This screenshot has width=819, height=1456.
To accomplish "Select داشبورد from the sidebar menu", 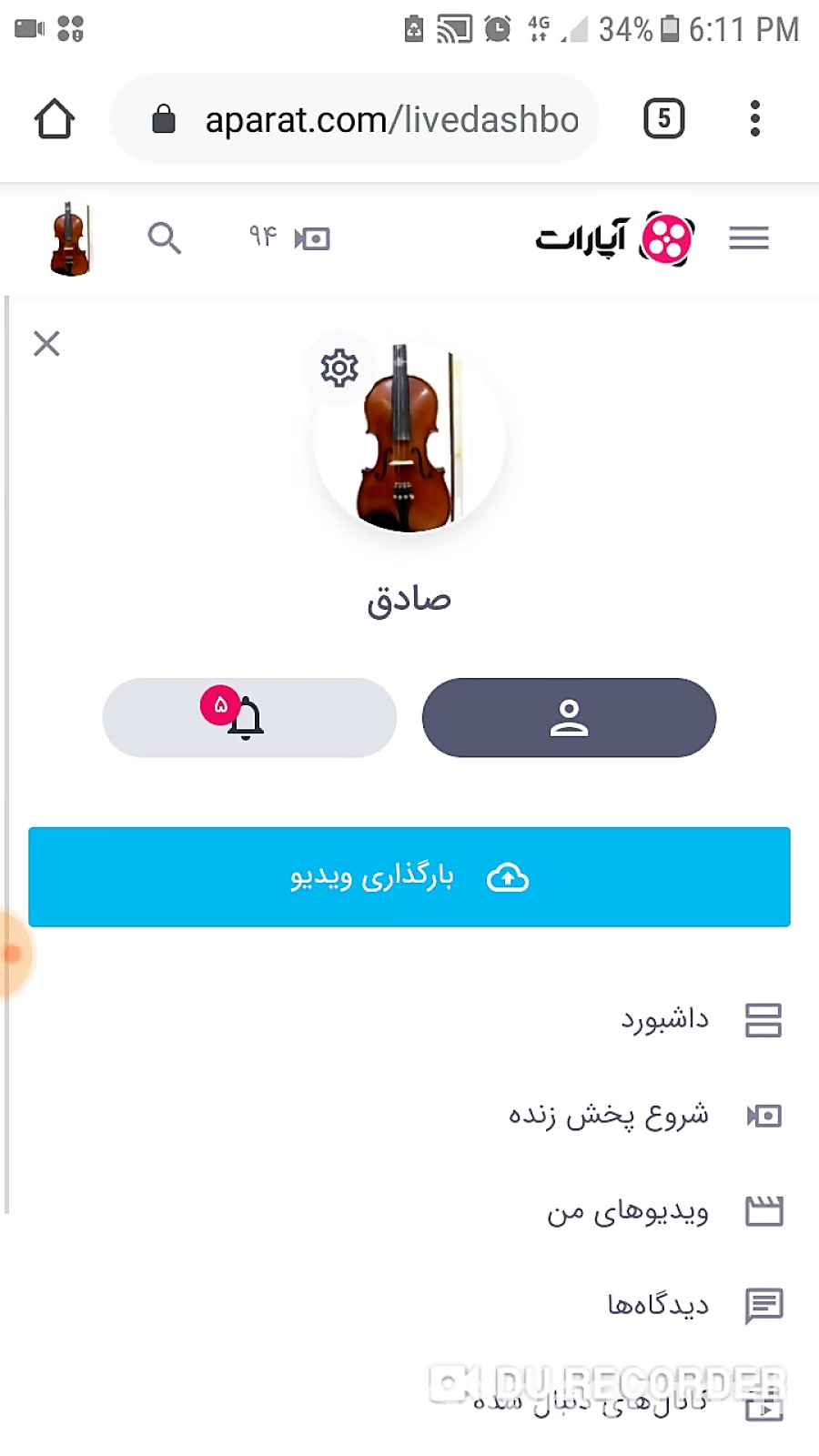I will tap(664, 1019).
